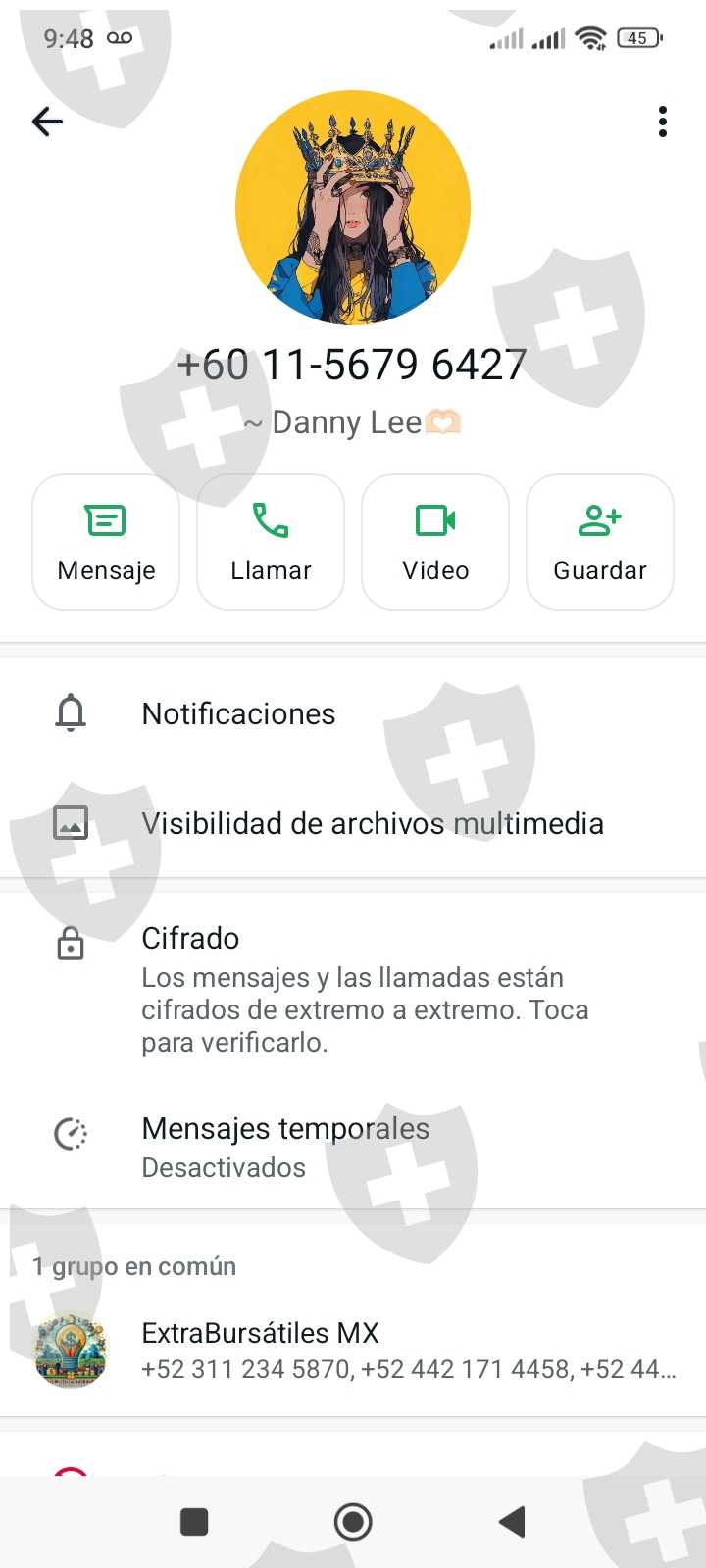Open recent apps with the square button
Image resolution: width=706 pixels, height=1568 pixels.
pos(194,1522)
